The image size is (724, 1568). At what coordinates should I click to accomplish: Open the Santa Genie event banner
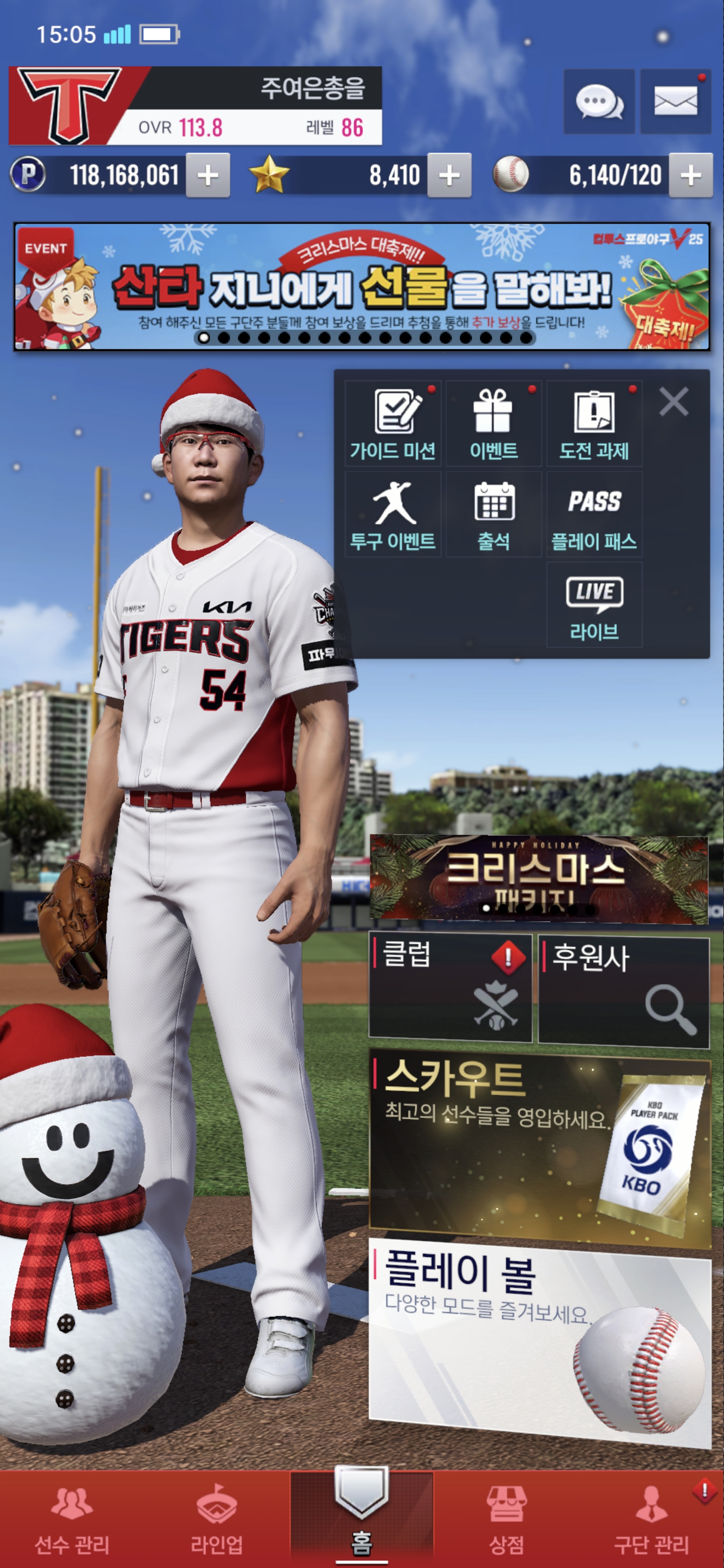(361, 286)
